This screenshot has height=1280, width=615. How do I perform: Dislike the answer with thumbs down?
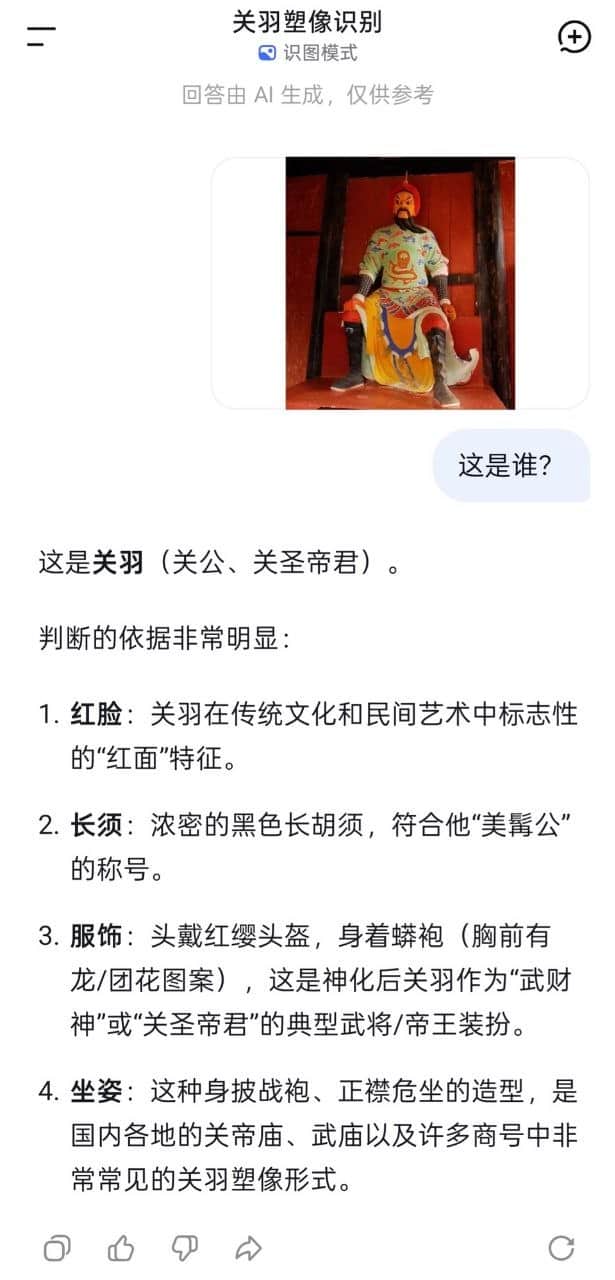[x=185, y=1247]
